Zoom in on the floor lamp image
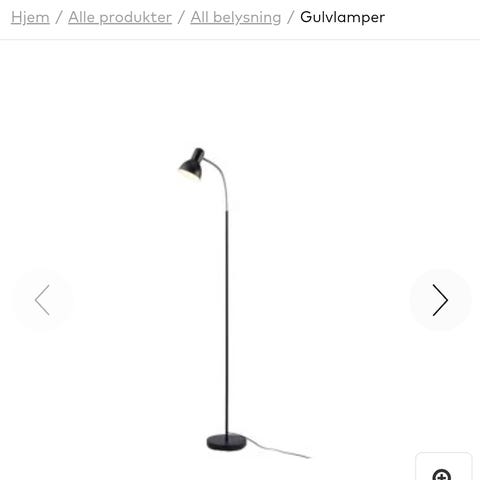 pyautogui.click(x=443, y=471)
